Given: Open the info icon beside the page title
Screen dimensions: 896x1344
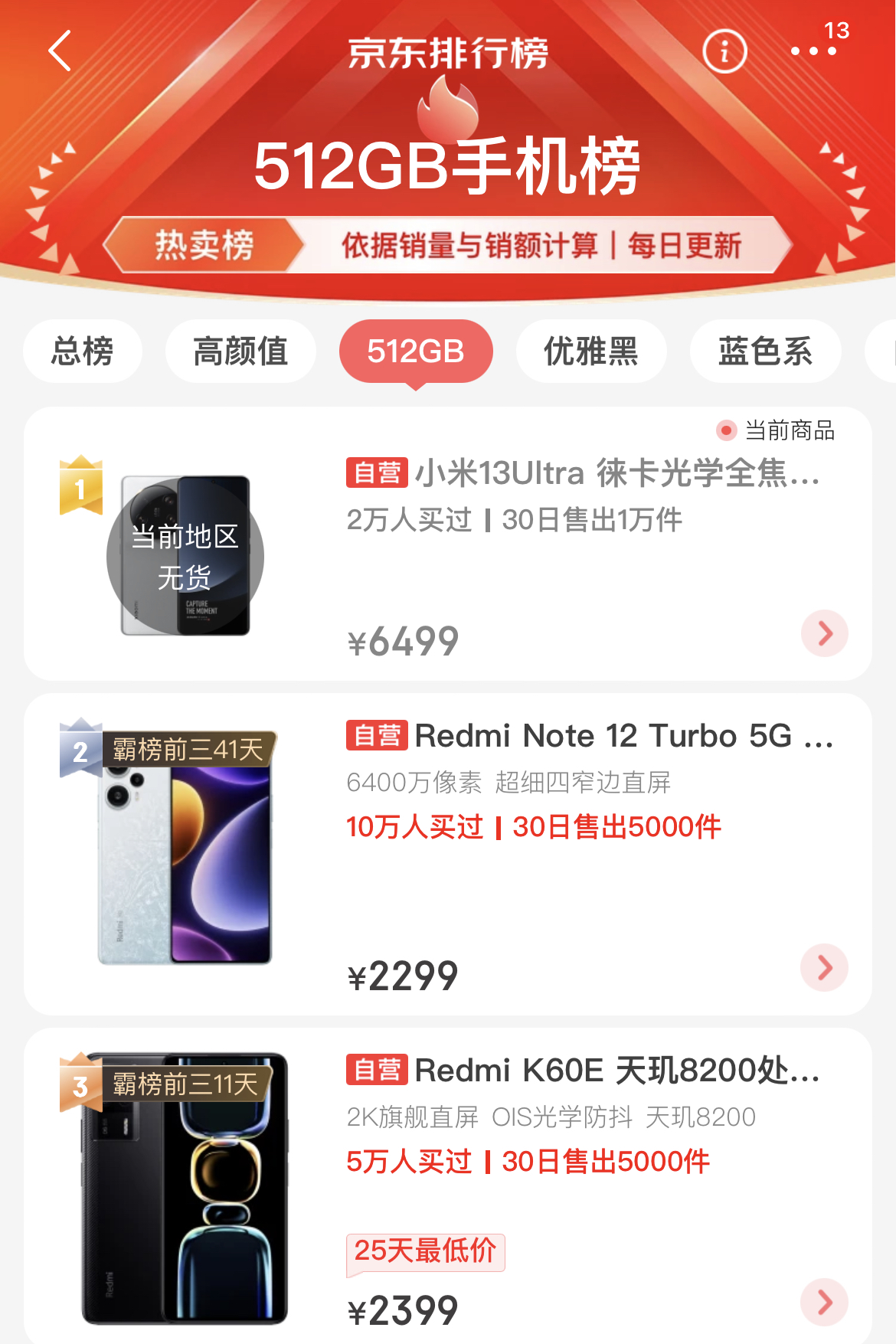Looking at the screenshot, I should click(x=723, y=51).
